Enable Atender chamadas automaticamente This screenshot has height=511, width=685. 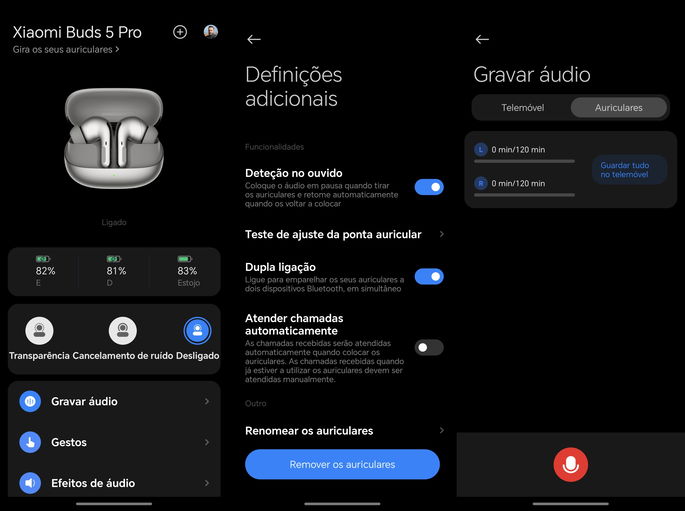point(429,347)
